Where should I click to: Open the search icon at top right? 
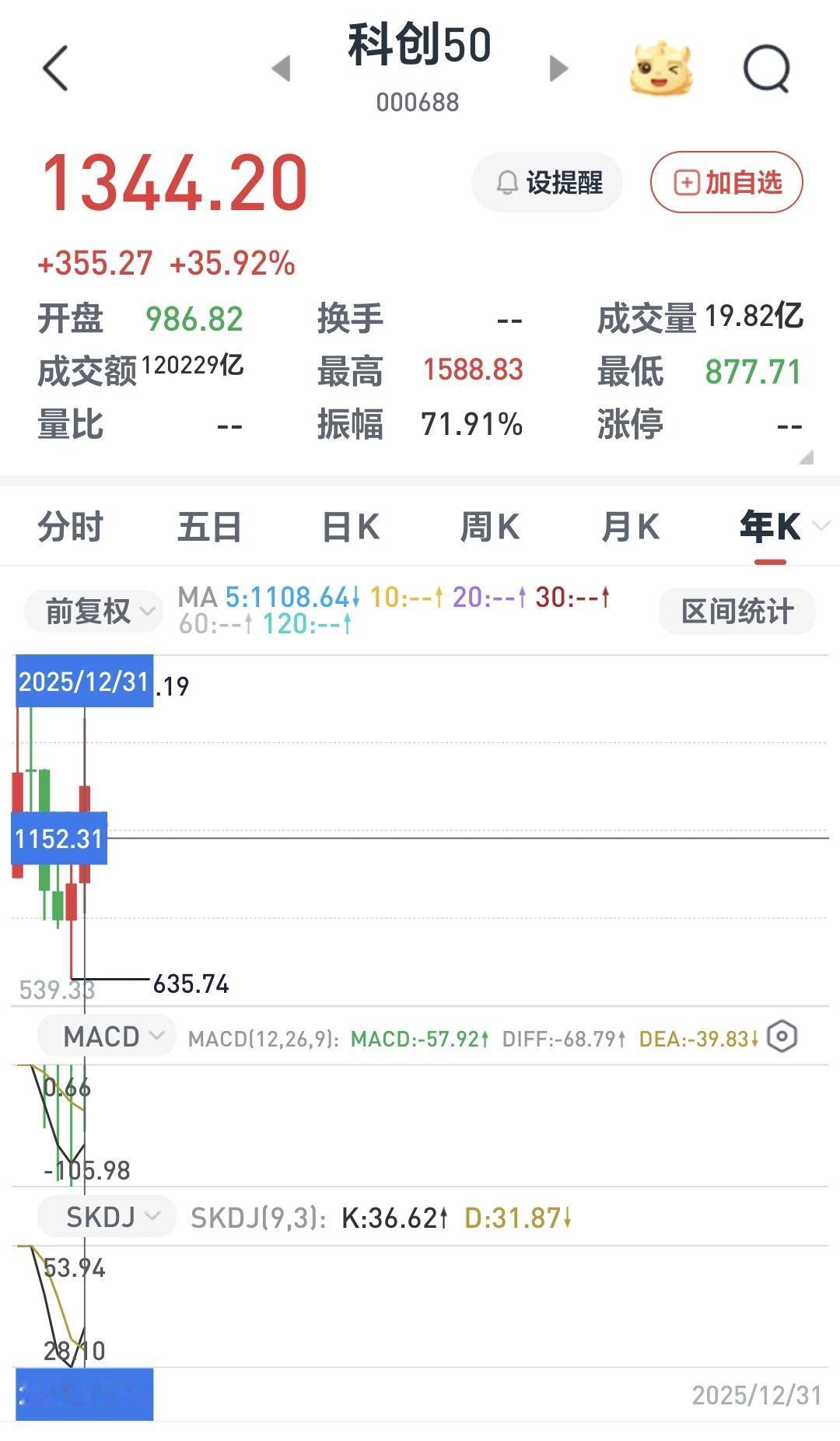point(765,68)
